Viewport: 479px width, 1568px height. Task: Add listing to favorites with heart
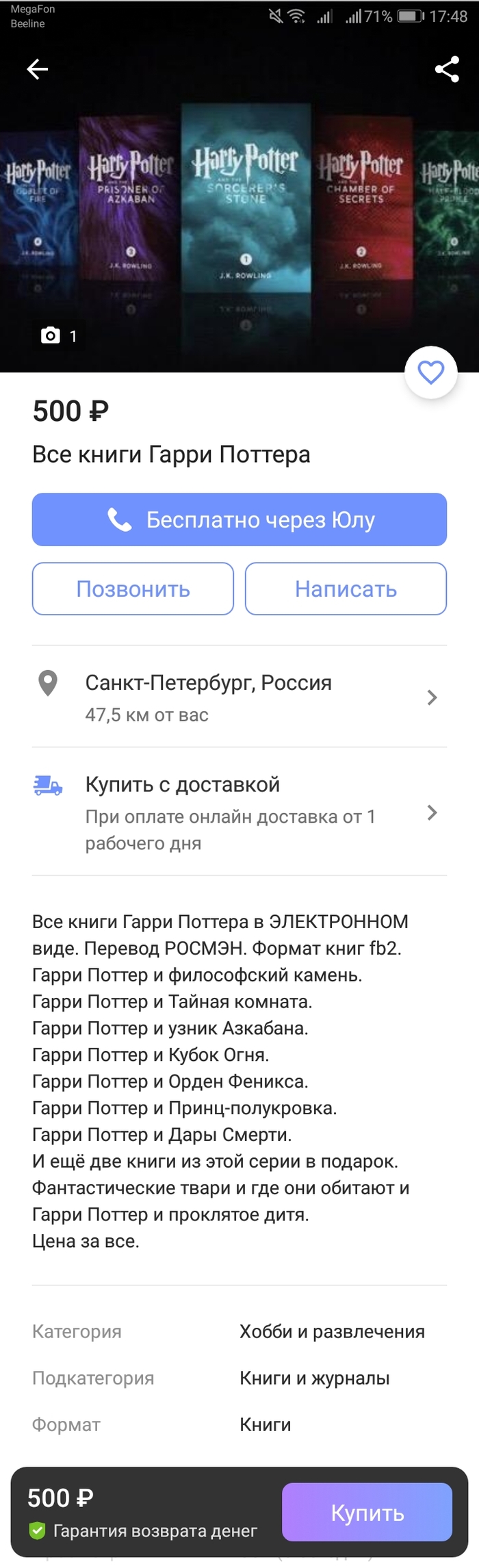[430, 373]
